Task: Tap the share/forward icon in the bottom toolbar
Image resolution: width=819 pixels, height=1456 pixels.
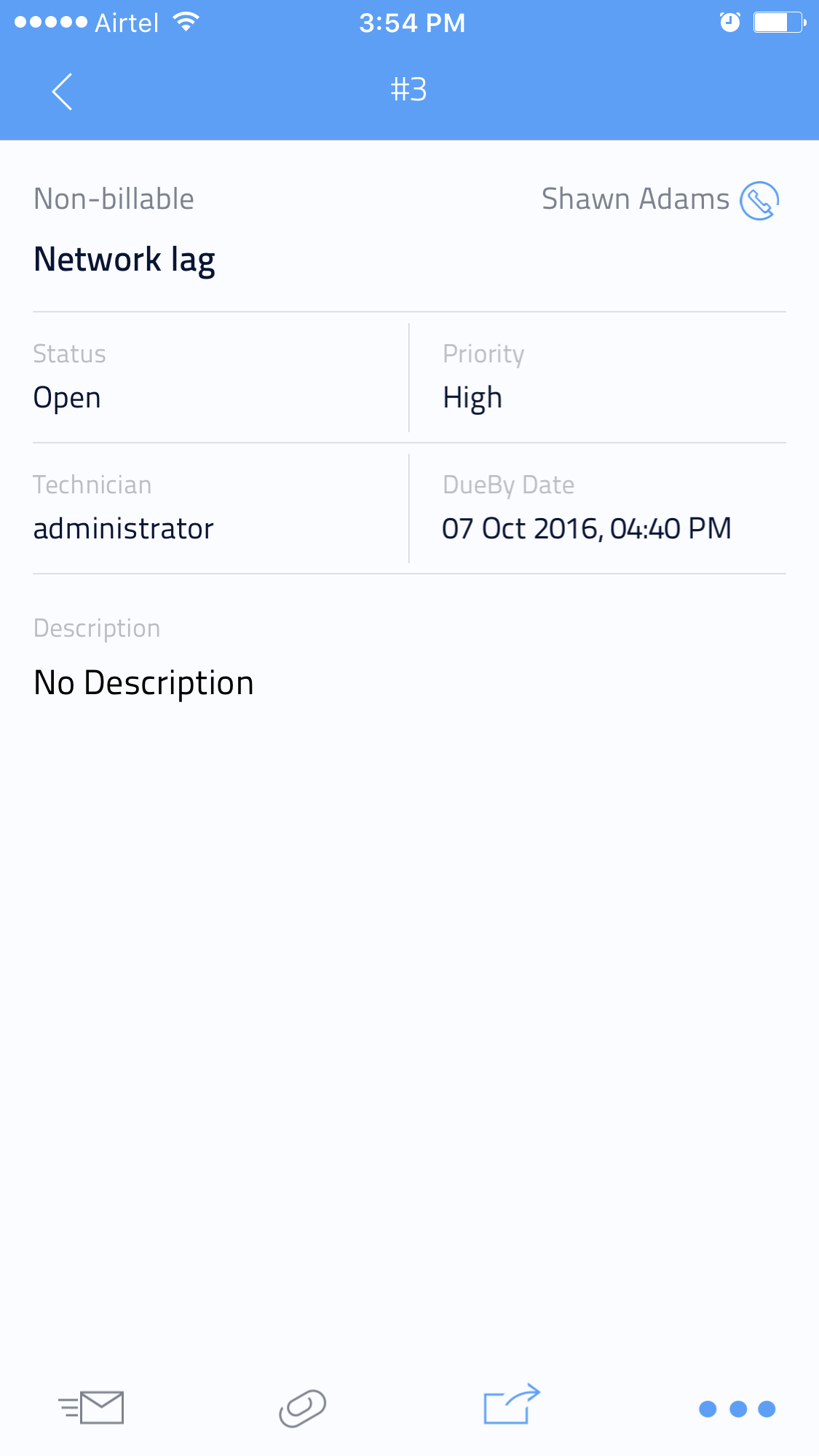Action: [x=511, y=1404]
